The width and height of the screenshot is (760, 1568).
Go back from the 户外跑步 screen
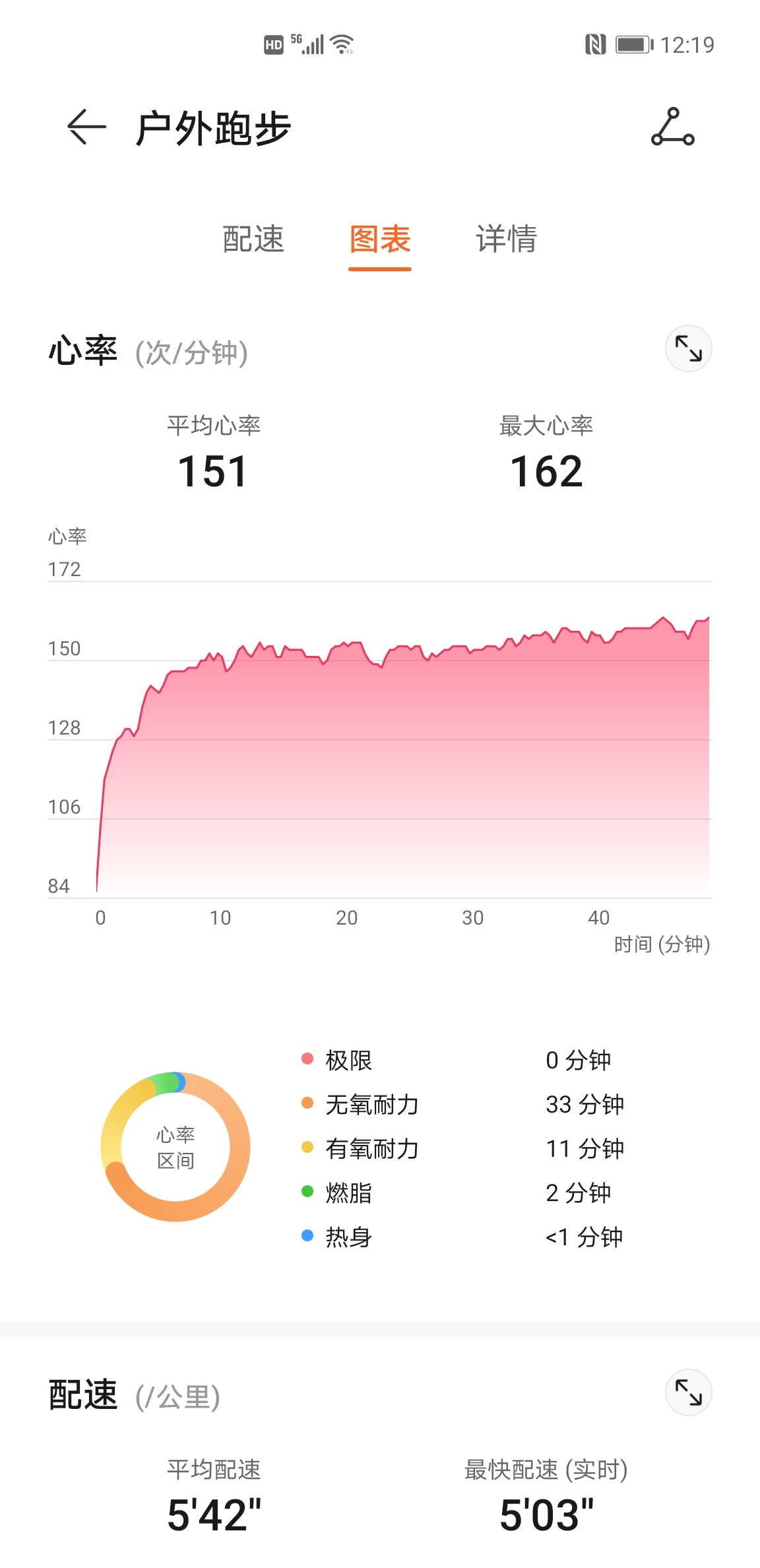pyautogui.click(x=86, y=127)
